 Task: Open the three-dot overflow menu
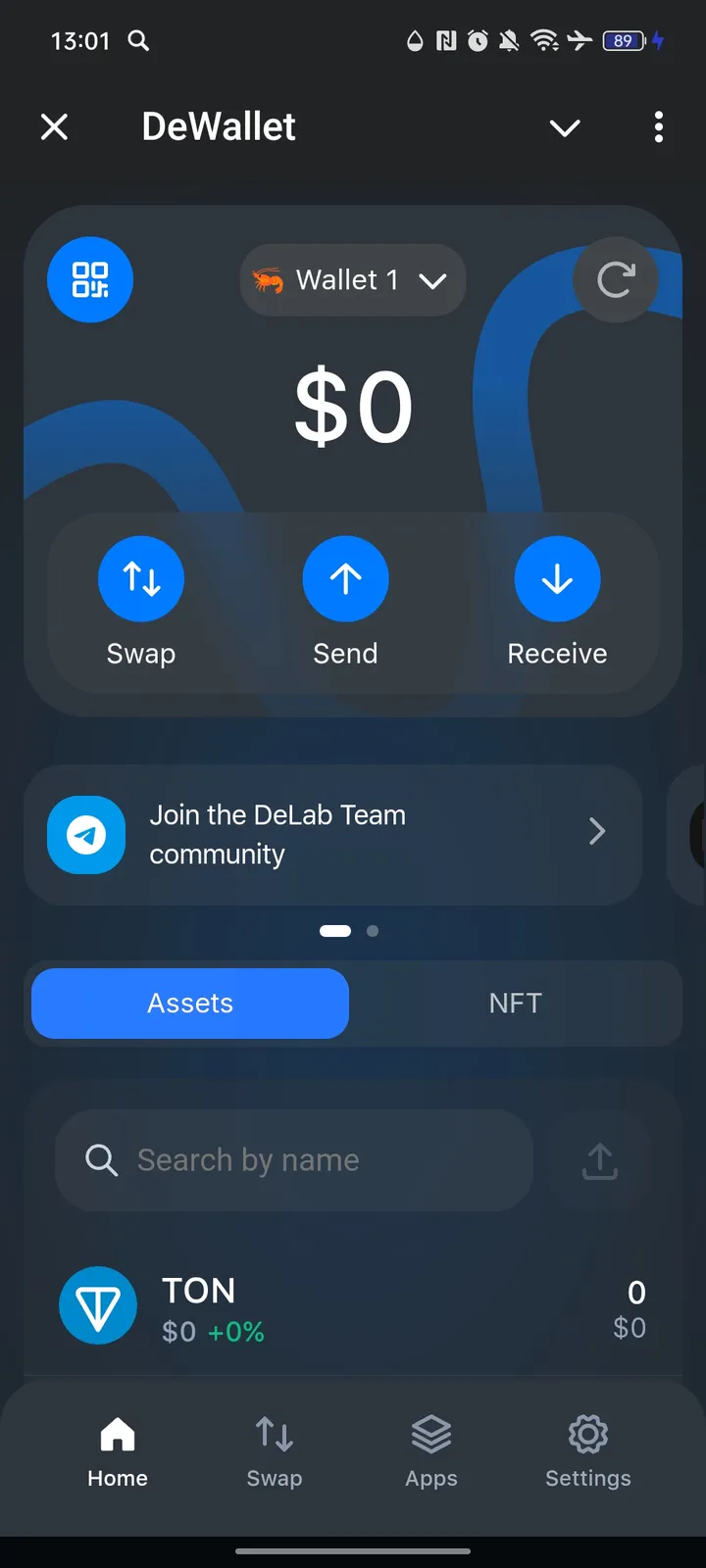[658, 127]
